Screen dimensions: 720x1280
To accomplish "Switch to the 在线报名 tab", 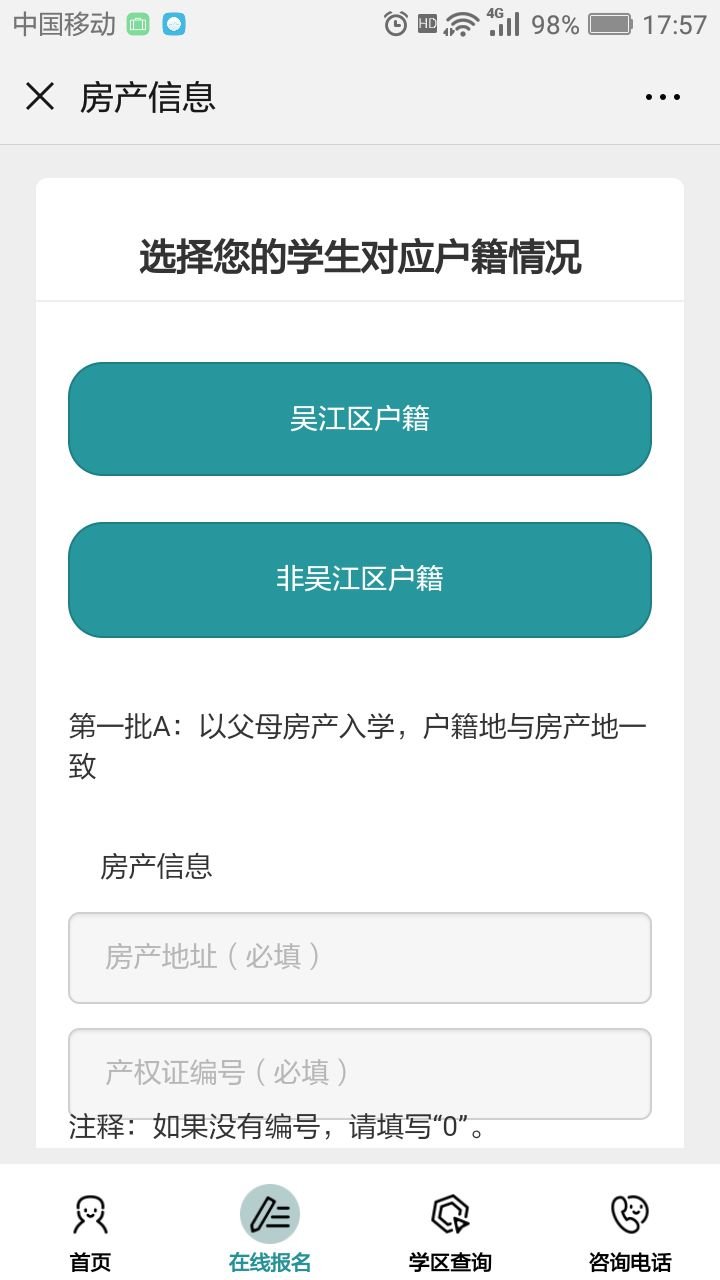I will coord(270,1232).
